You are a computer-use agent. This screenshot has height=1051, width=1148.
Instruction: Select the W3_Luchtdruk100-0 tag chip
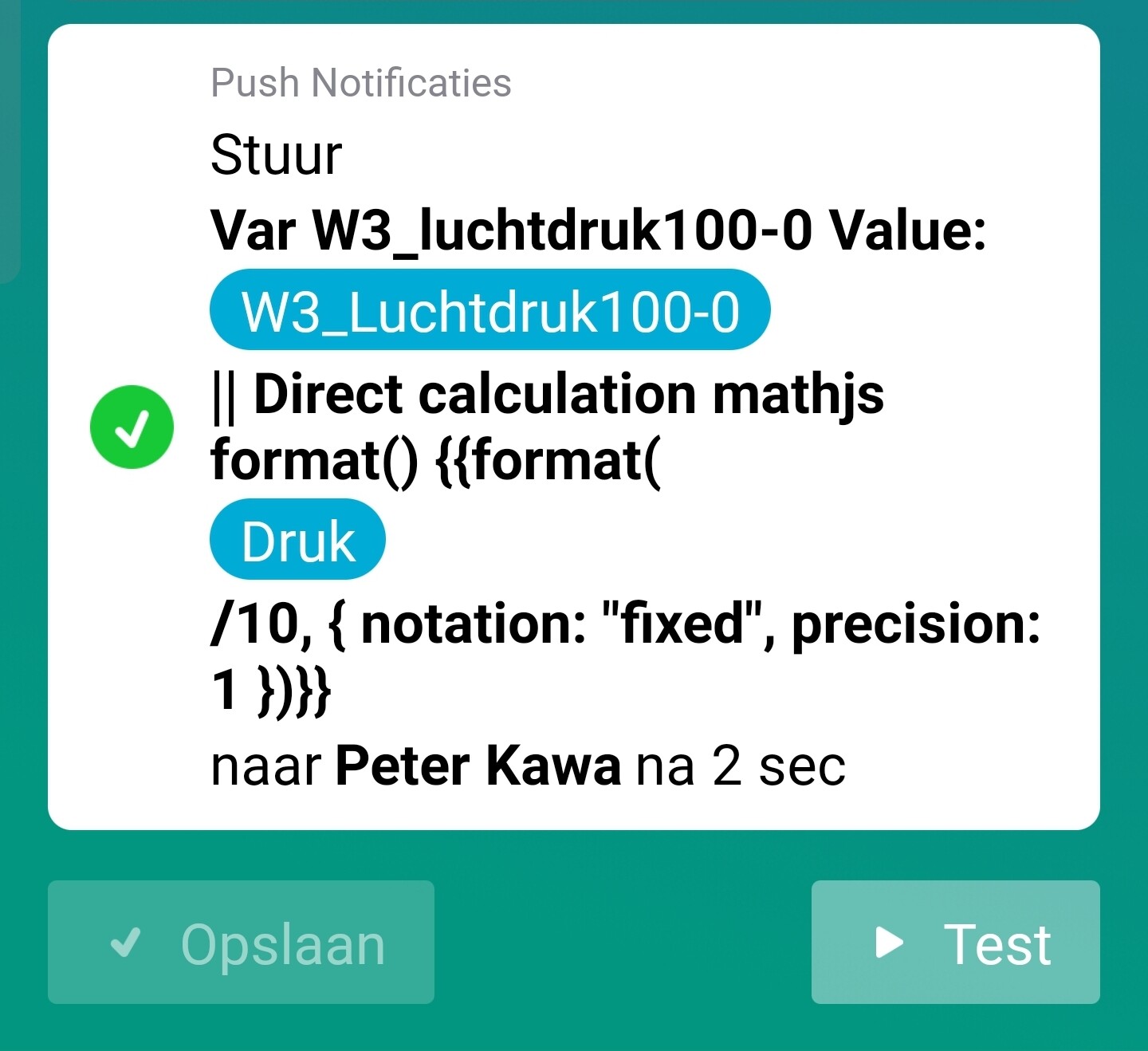tap(489, 310)
